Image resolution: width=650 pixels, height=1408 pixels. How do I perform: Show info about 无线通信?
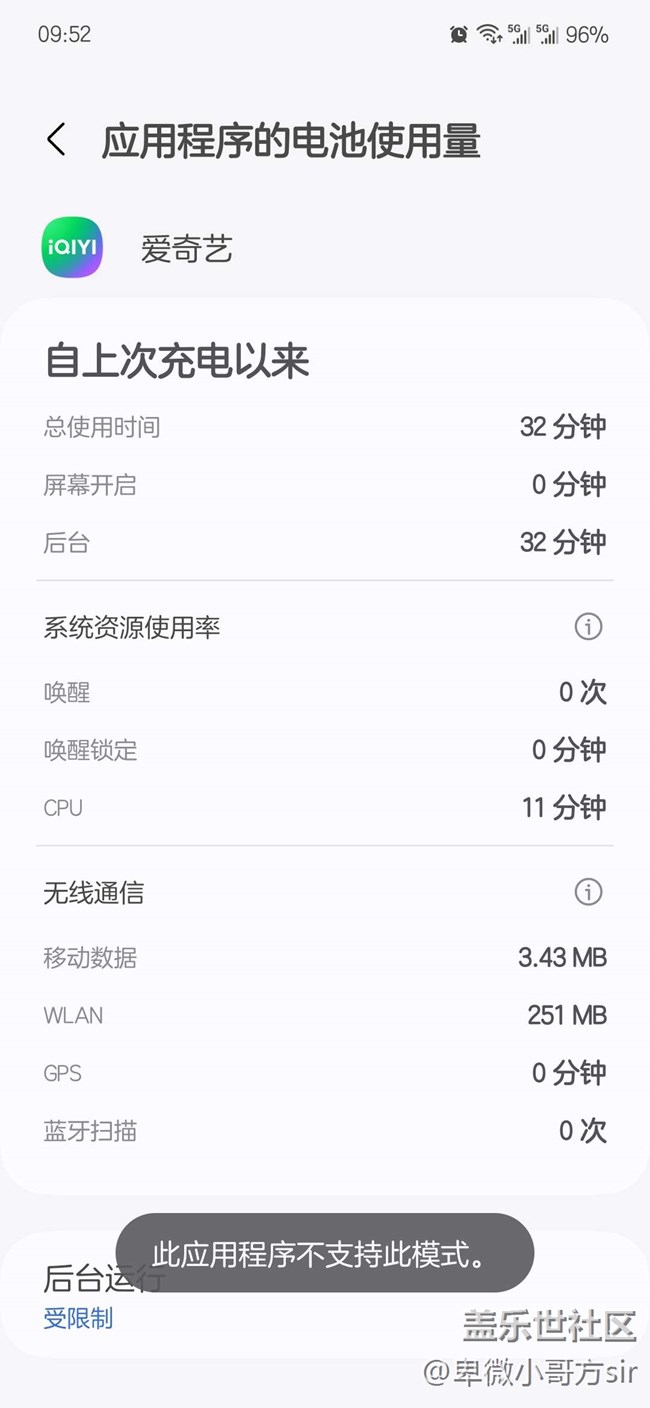588,892
